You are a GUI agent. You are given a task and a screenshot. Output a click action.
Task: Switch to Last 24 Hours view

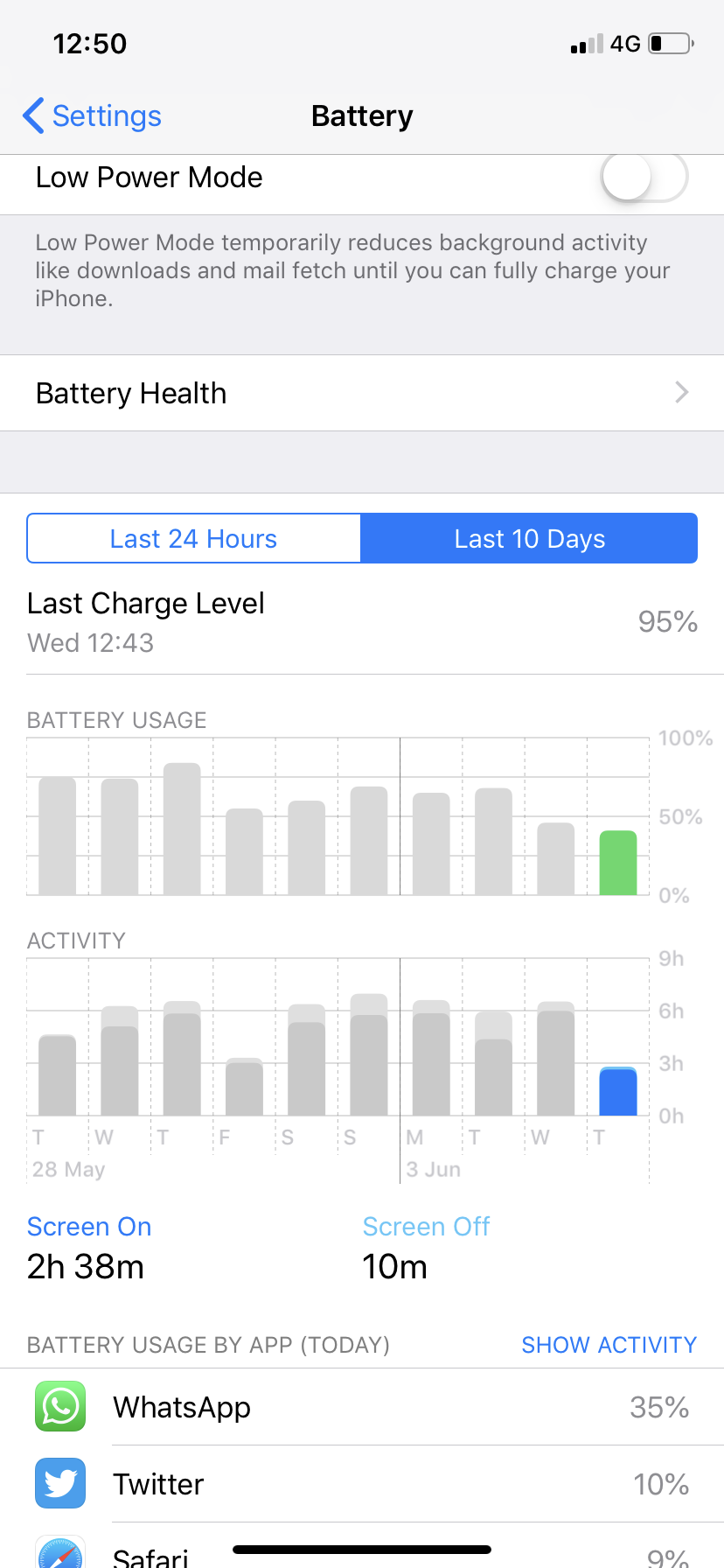[x=193, y=538]
